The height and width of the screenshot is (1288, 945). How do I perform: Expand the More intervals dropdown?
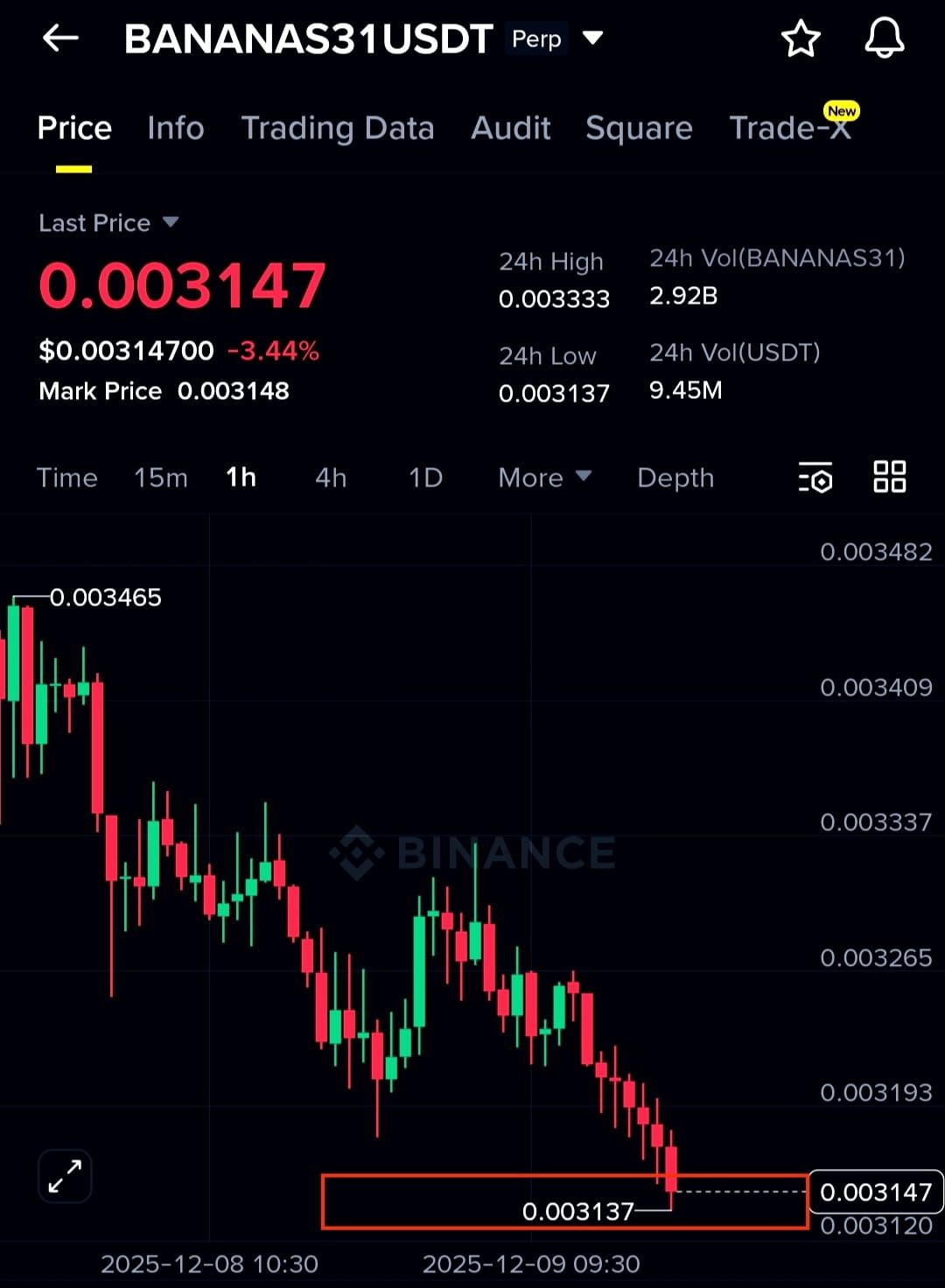point(544,478)
